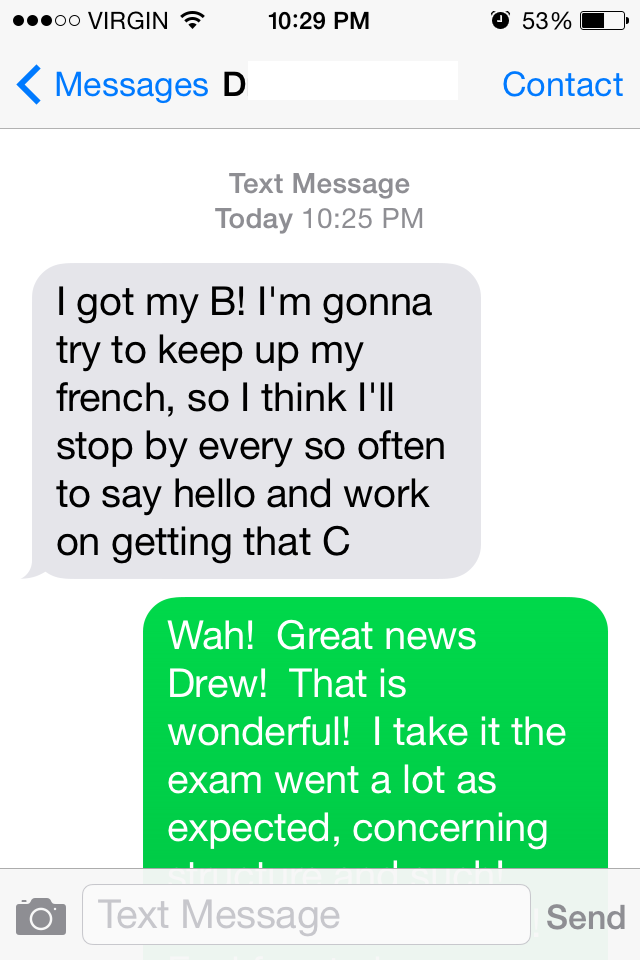Screen dimensions: 640x960
Task: Open the camera to attach a photo
Action: pos(41,916)
